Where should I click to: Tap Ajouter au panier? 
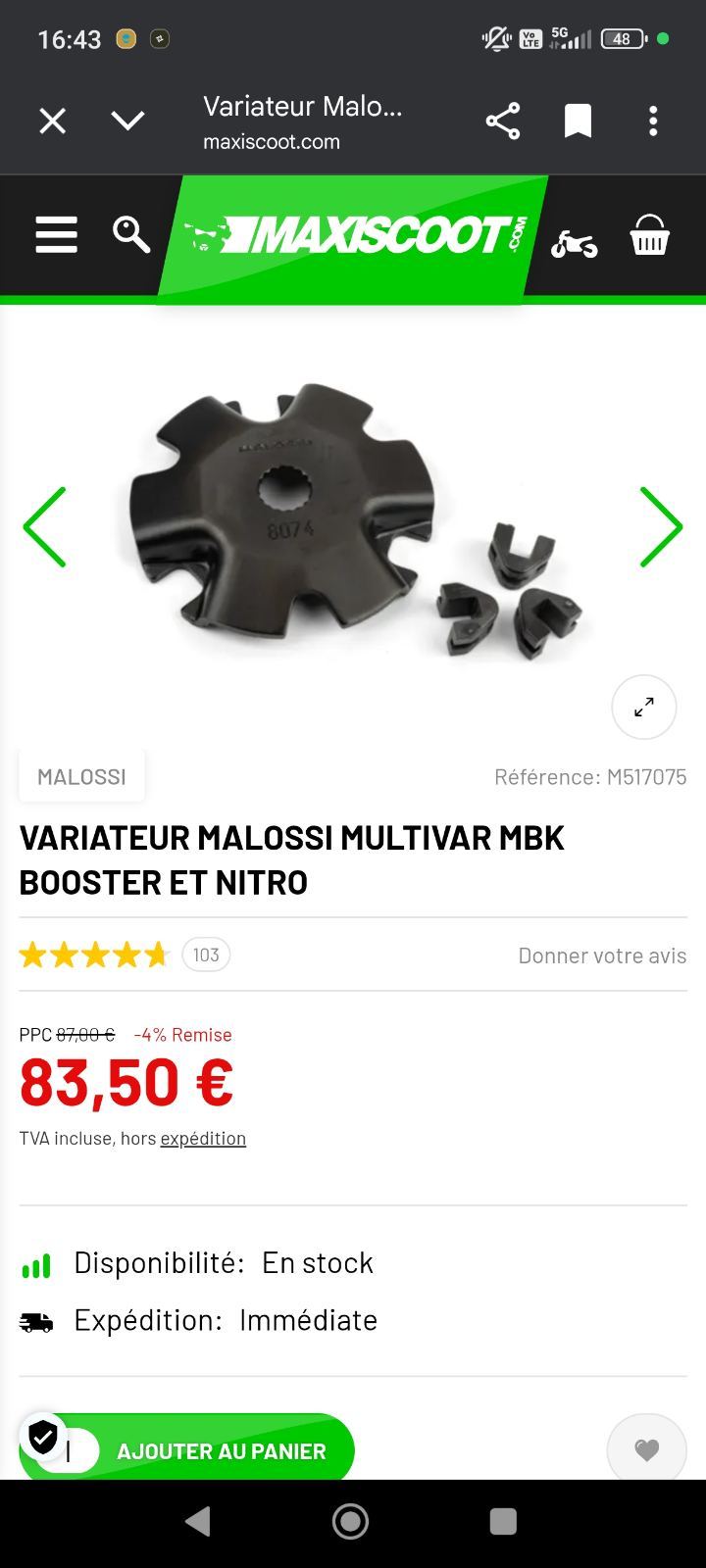222,1451
